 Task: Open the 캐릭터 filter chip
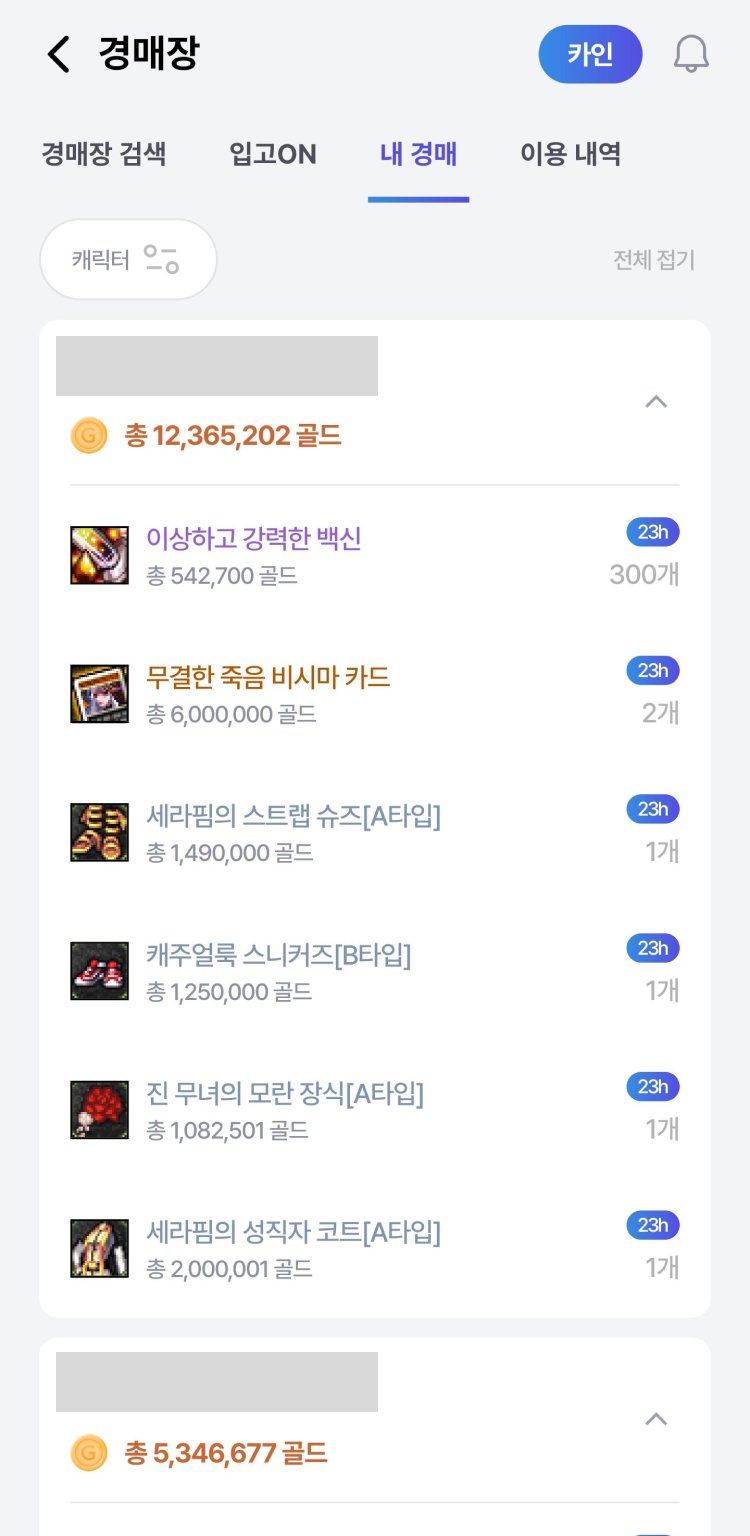click(127, 260)
